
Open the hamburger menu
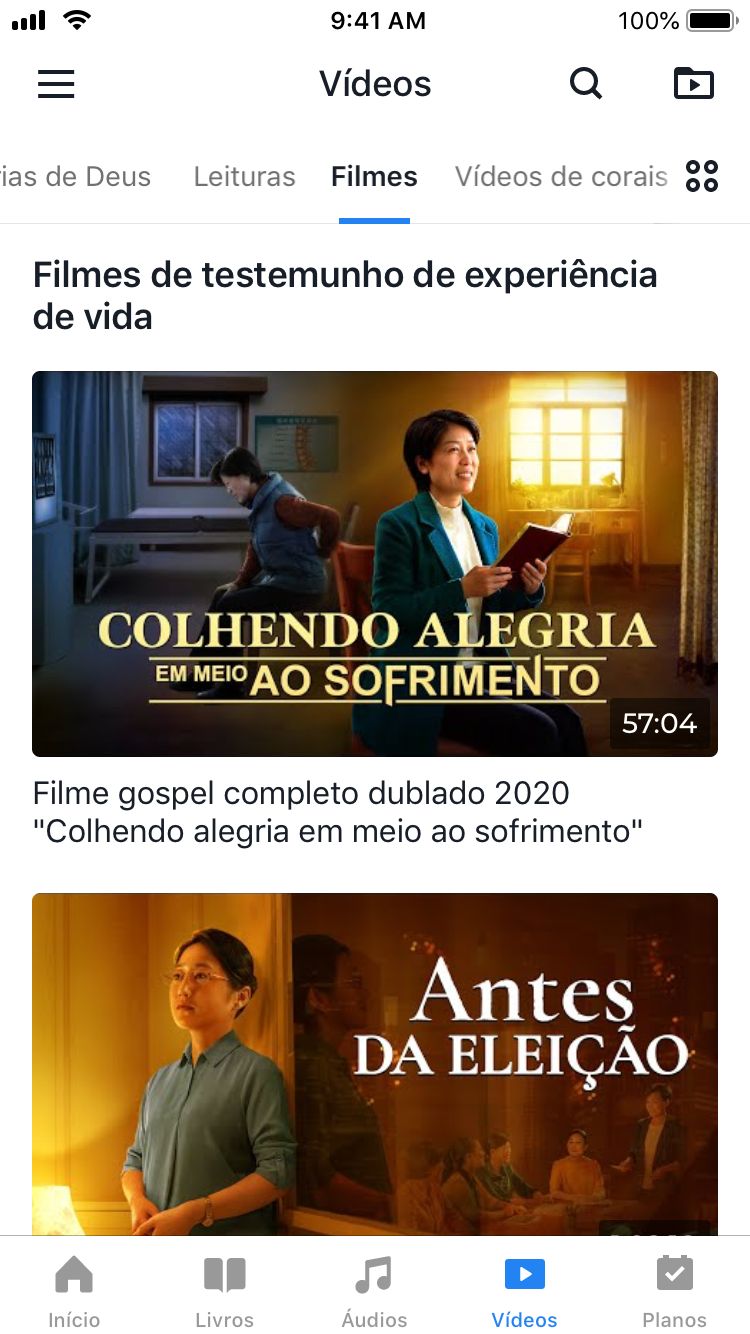tap(56, 84)
